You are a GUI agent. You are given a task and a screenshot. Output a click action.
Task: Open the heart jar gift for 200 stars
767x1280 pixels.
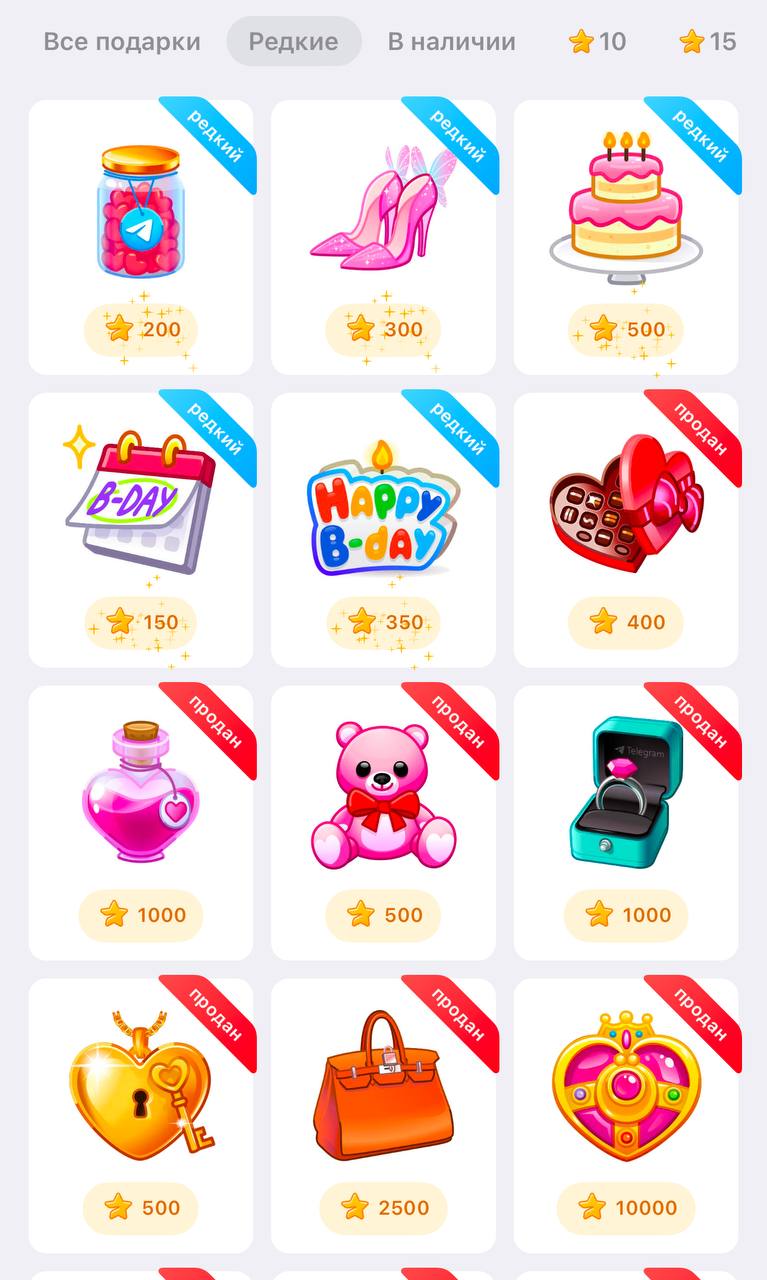141,237
